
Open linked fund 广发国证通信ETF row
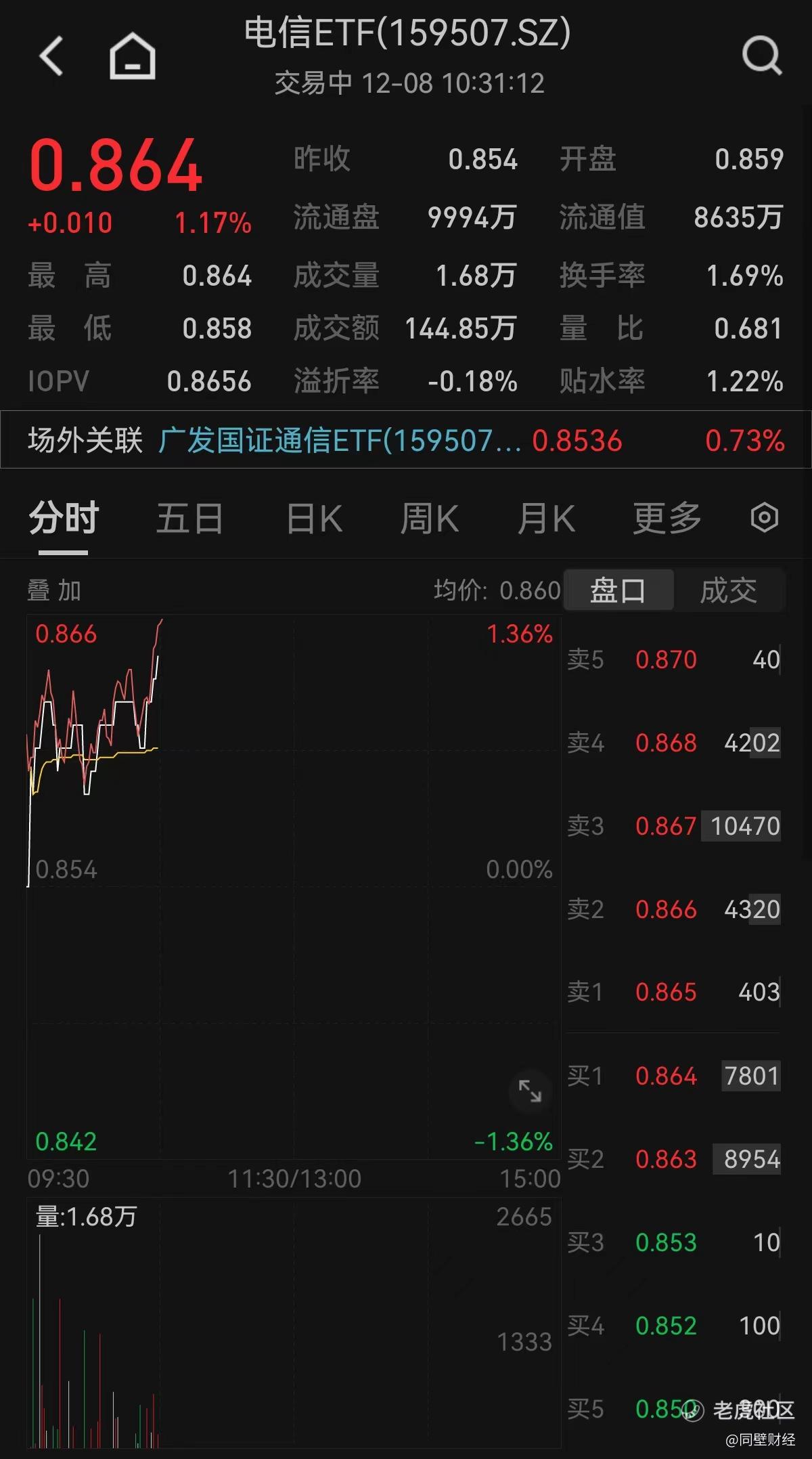[x=406, y=440]
